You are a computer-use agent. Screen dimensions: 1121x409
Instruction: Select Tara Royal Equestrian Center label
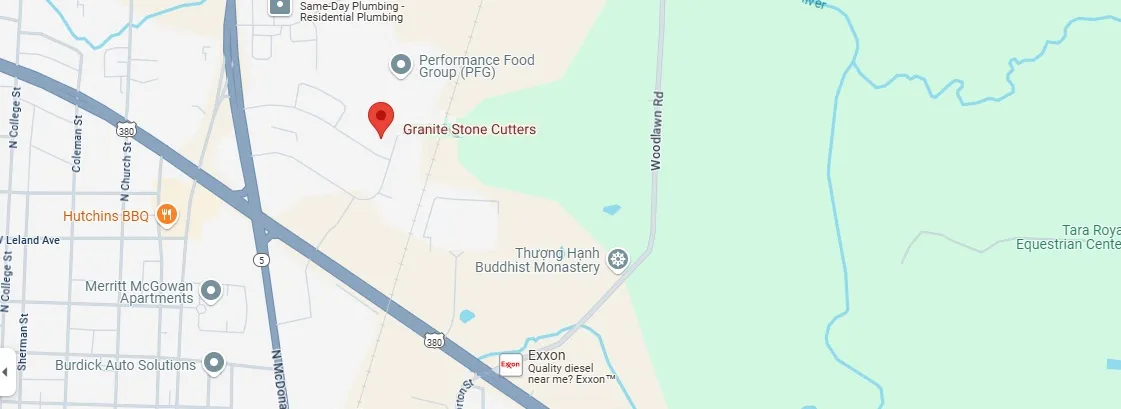(x=1068, y=237)
